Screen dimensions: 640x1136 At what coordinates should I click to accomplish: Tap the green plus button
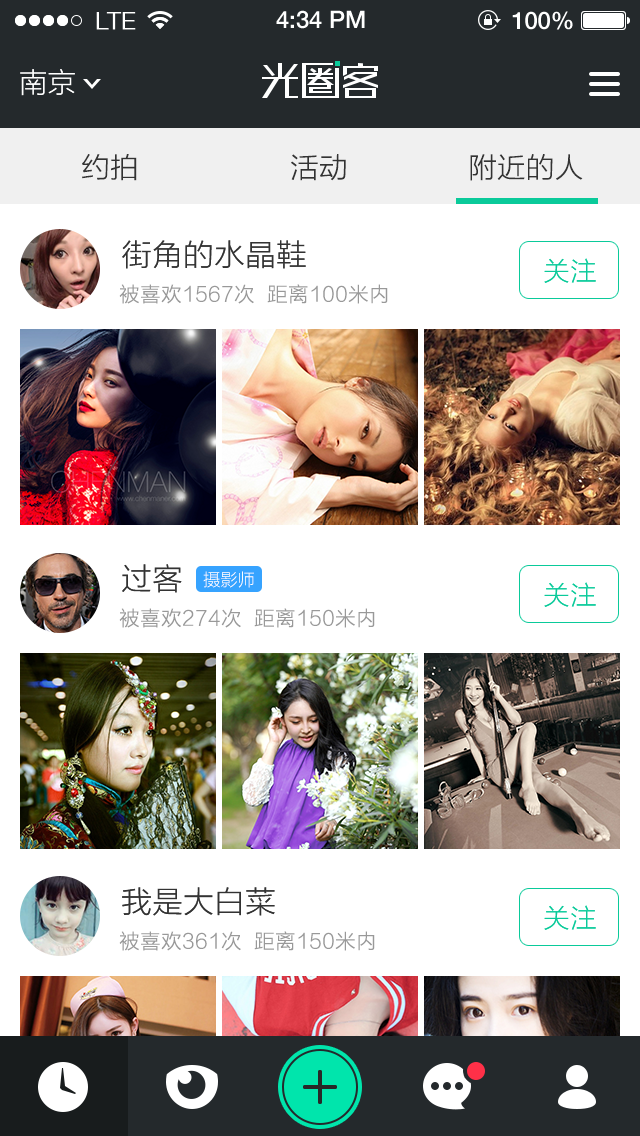(x=320, y=1086)
